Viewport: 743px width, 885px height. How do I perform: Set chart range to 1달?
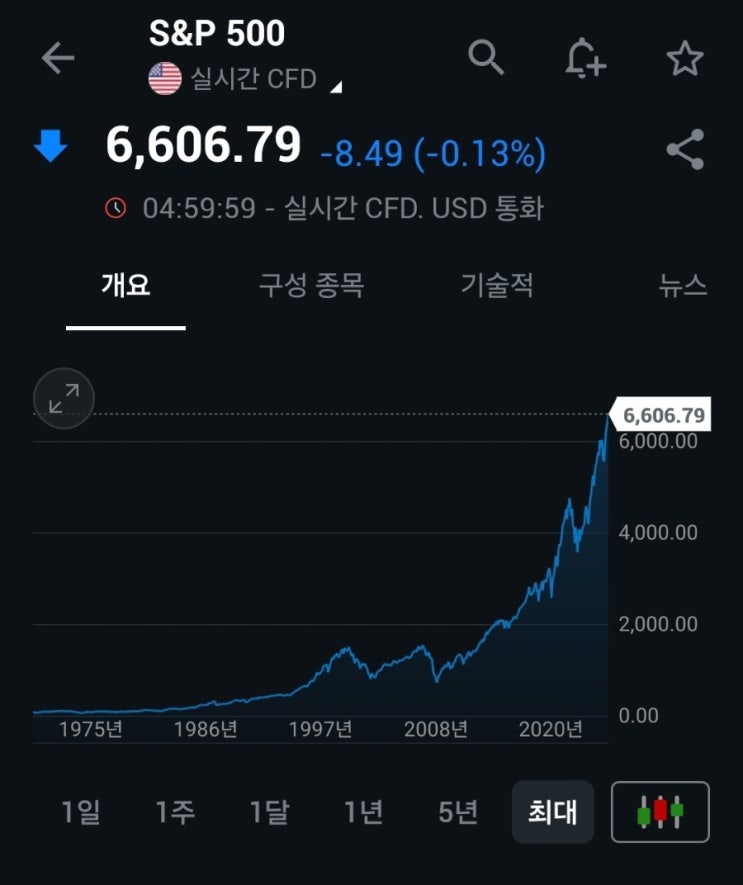click(269, 812)
